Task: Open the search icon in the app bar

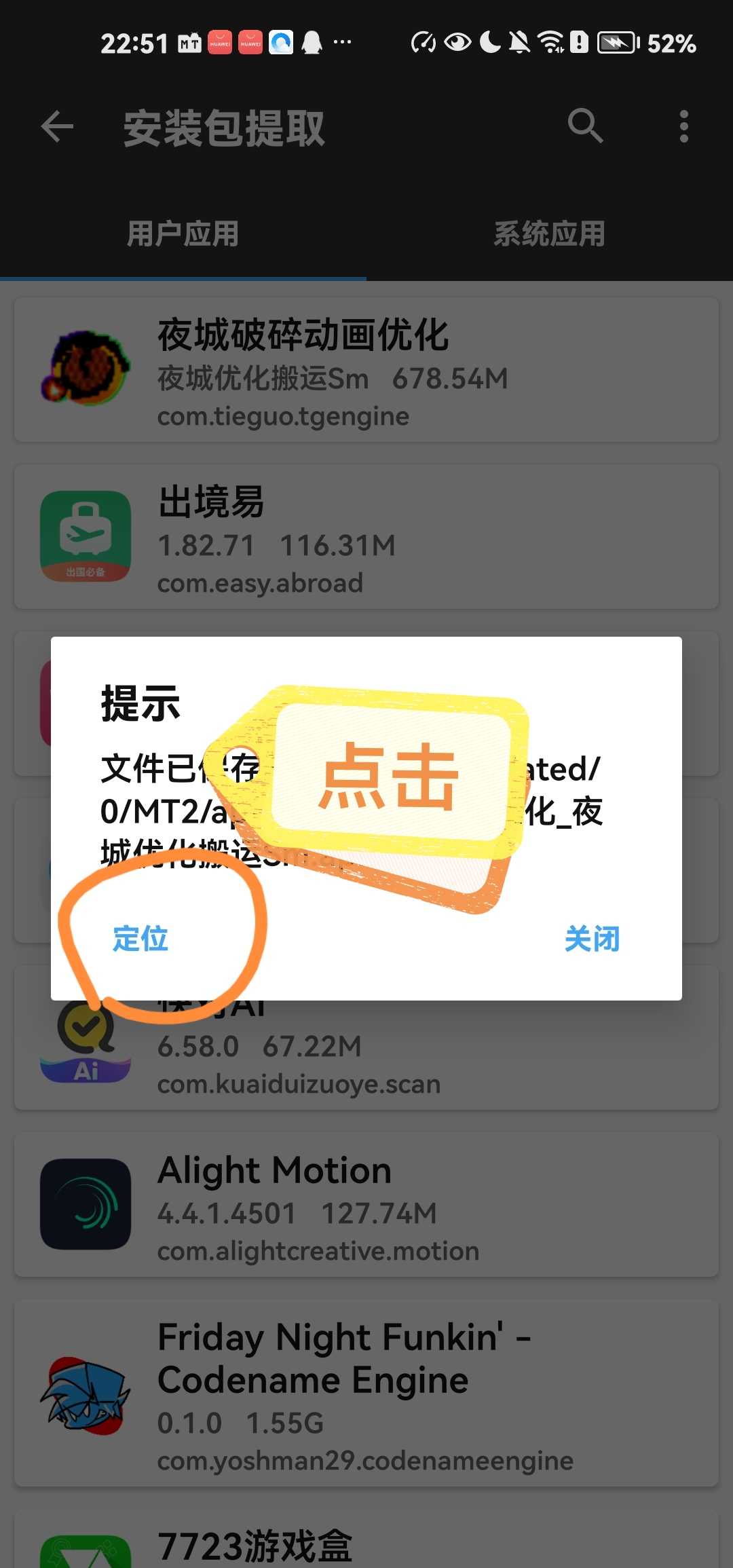Action: point(585,127)
